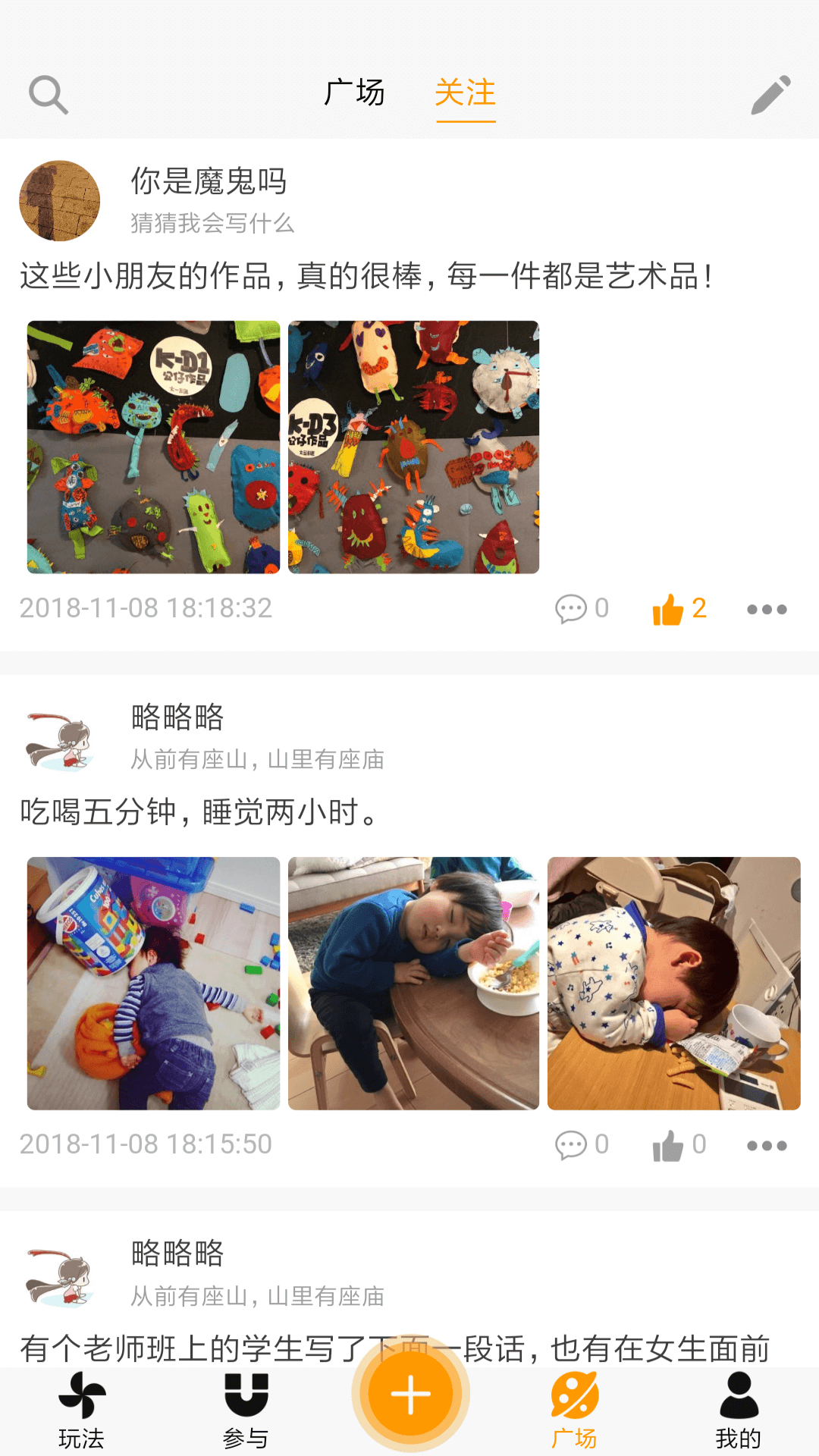Screen dimensions: 819x1456
Task: Open more options on 吃喝五分钟 post
Action: tap(767, 1145)
